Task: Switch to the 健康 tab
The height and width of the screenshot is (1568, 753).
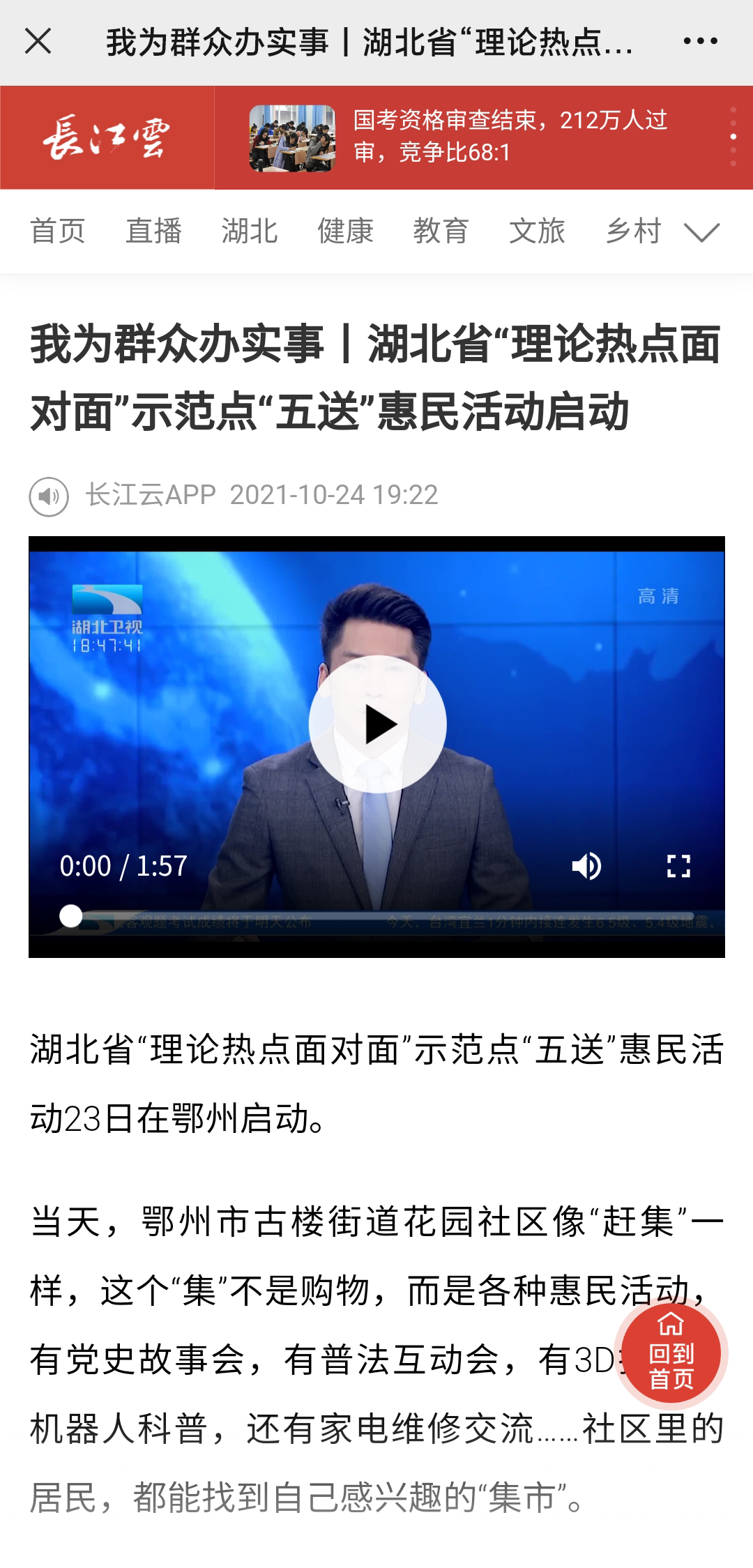Action: [x=345, y=231]
